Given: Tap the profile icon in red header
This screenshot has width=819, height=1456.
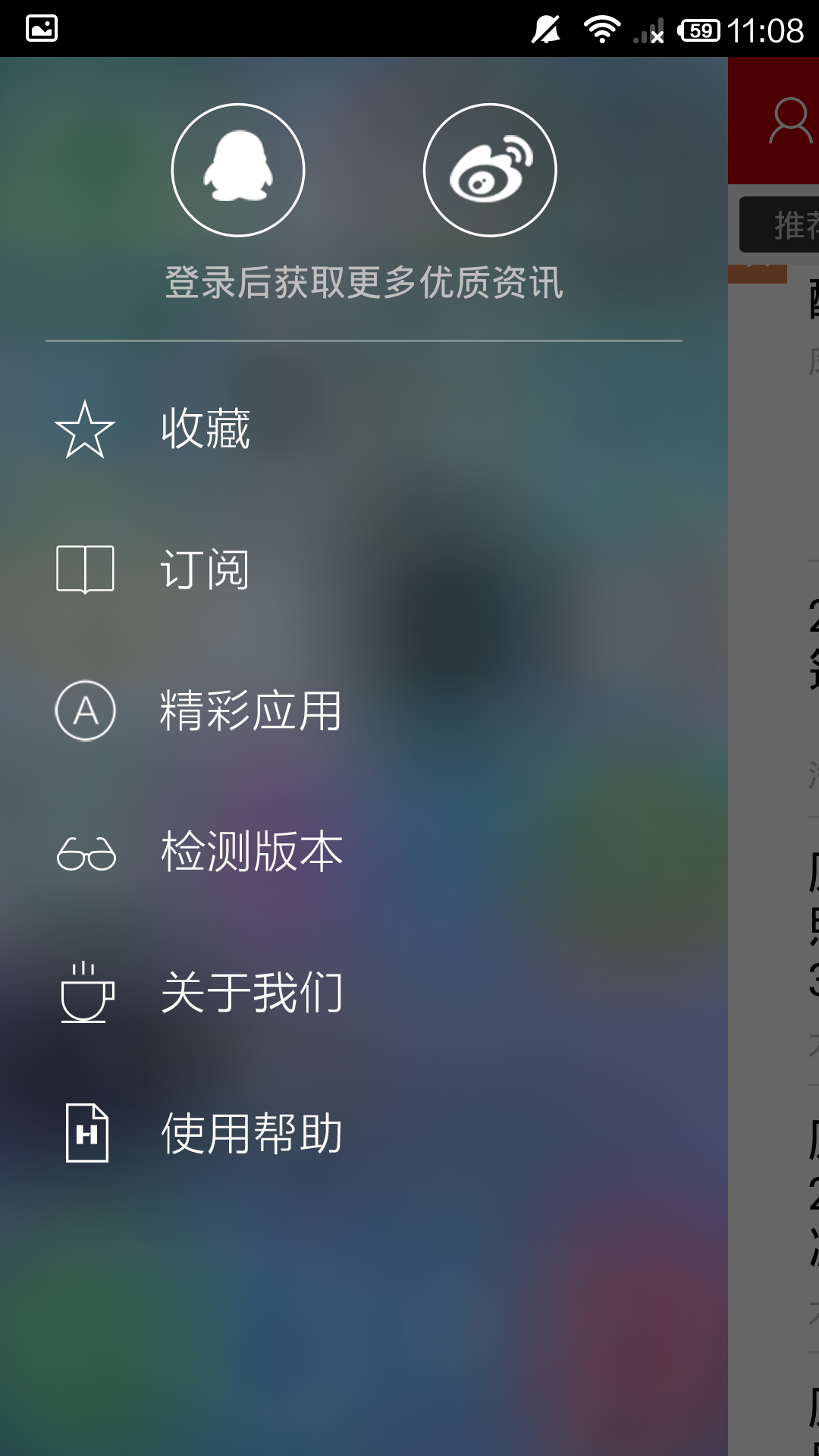Looking at the screenshot, I should click(790, 121).
